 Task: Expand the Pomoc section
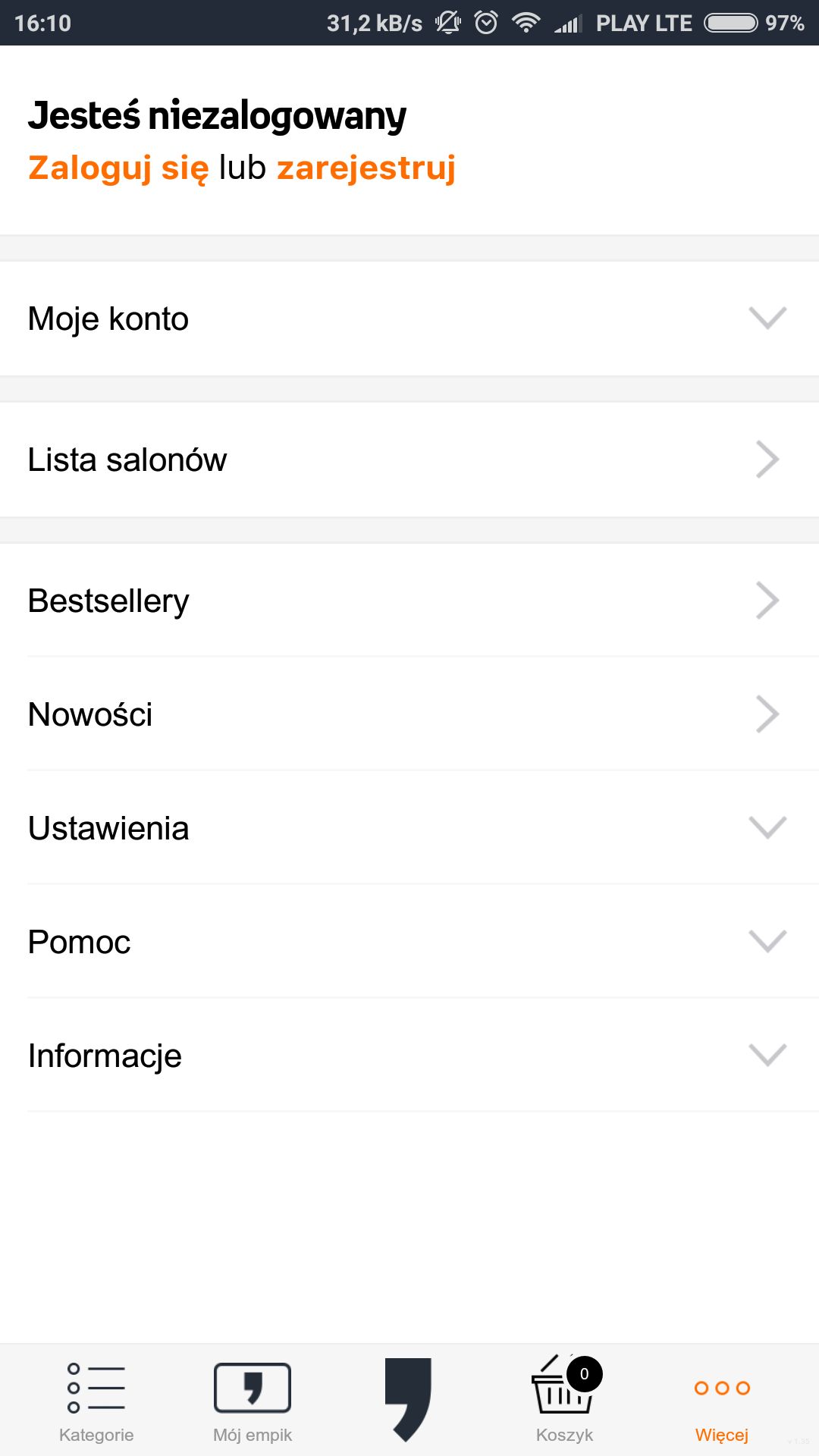pyautogui.click(x=409, y=942)
